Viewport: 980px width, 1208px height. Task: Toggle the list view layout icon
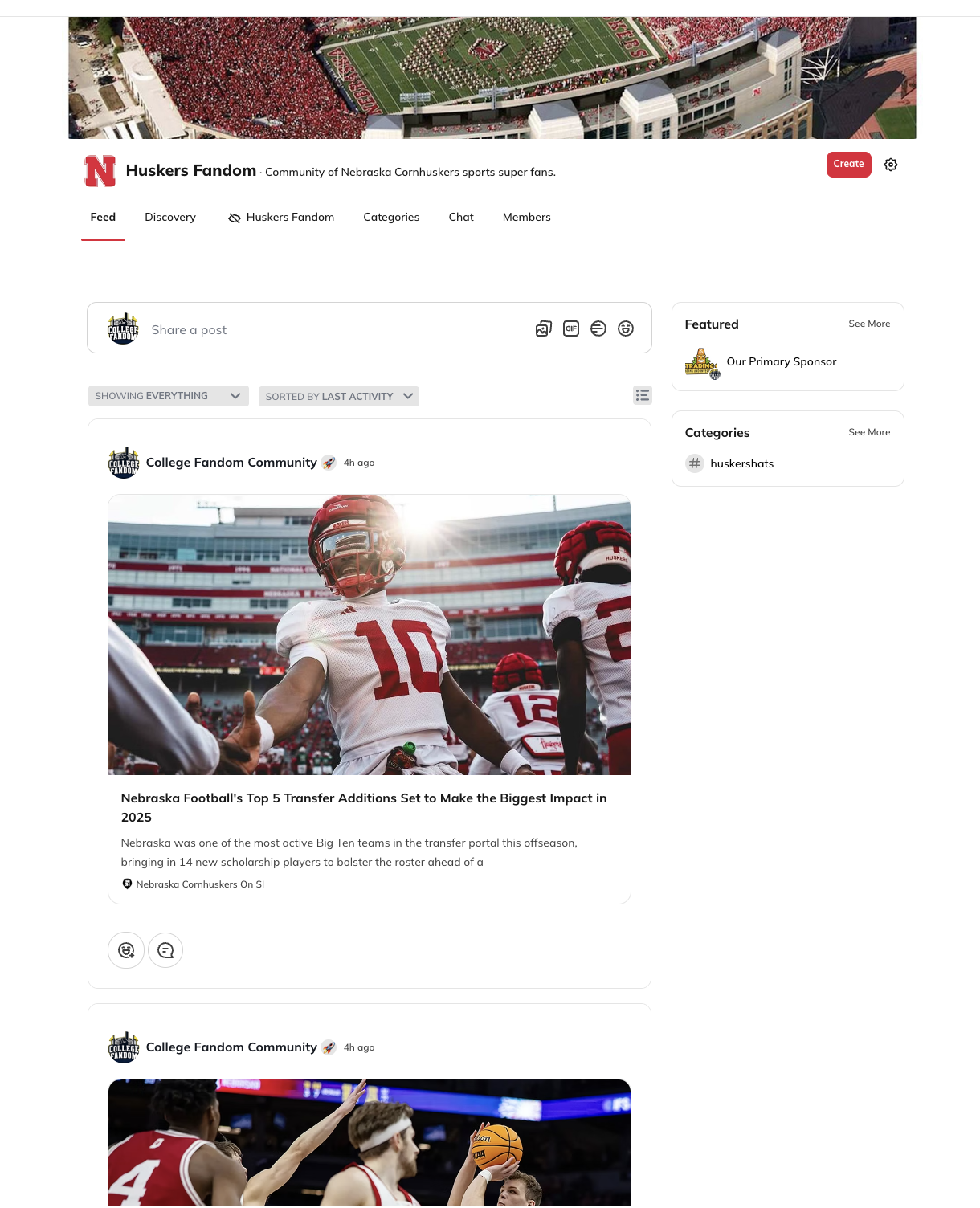[x=643, y=395]
